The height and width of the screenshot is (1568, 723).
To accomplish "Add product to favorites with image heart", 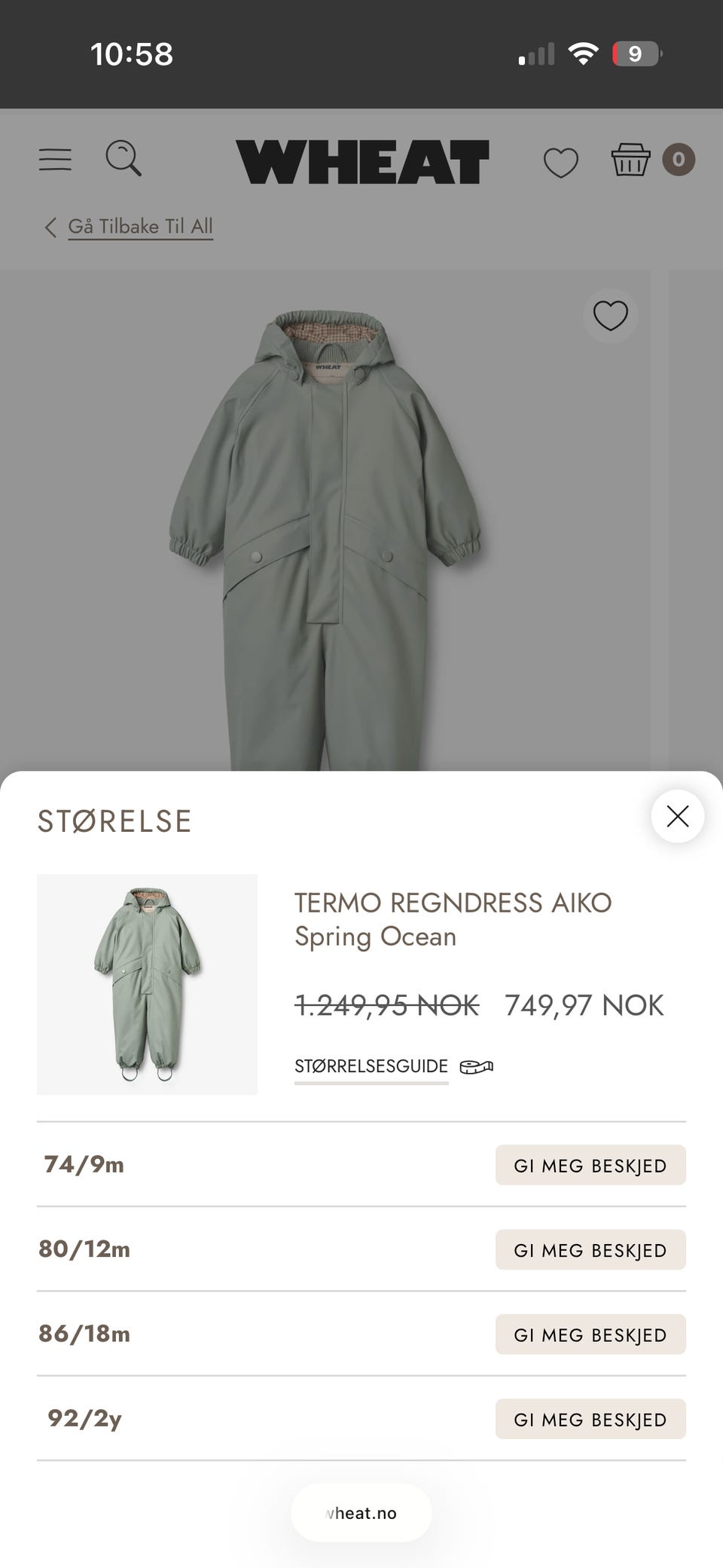I will 610,316.
